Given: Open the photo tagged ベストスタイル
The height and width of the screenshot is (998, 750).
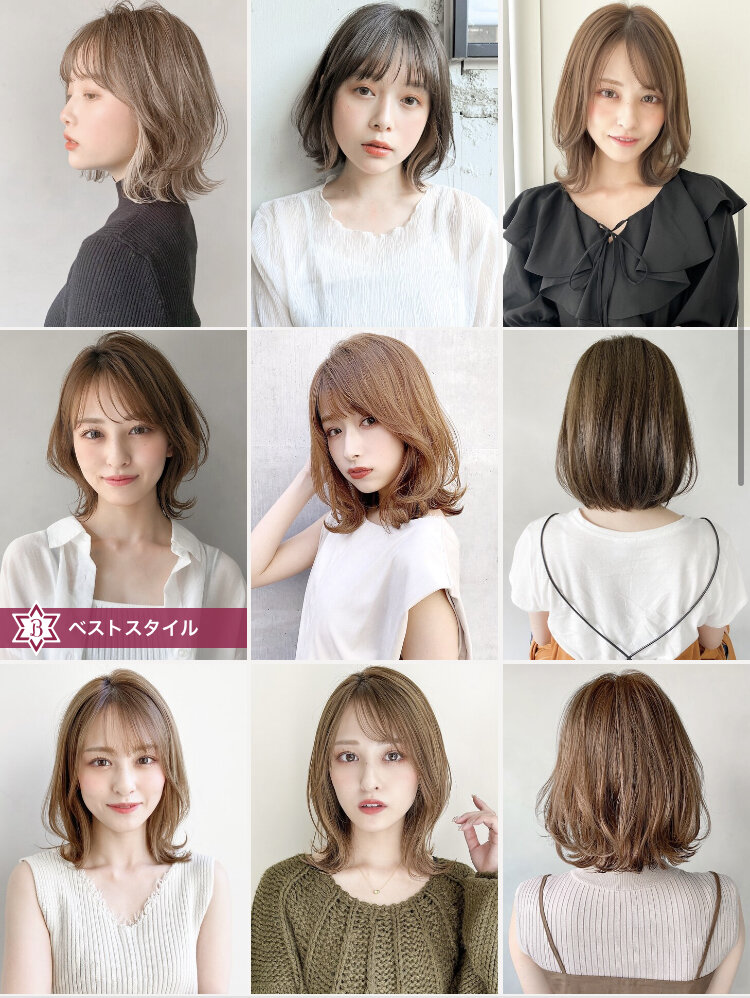Looking at the screenshot, I should 123,495.
